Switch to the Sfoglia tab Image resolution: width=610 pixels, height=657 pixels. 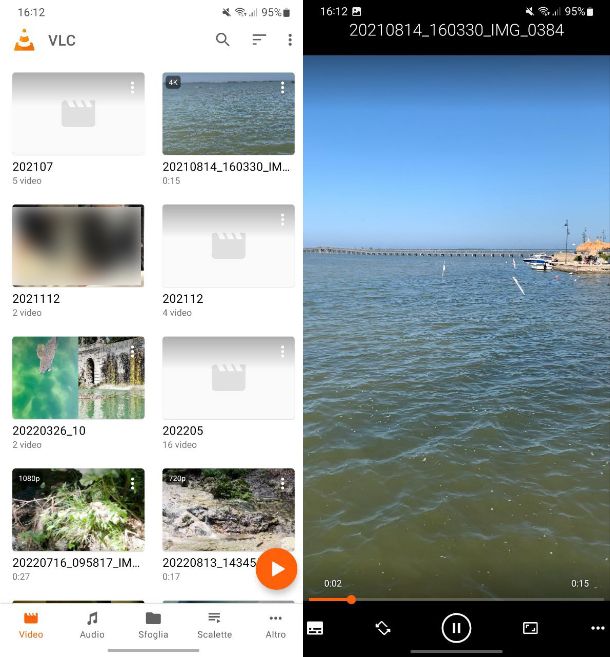(153, 625)
